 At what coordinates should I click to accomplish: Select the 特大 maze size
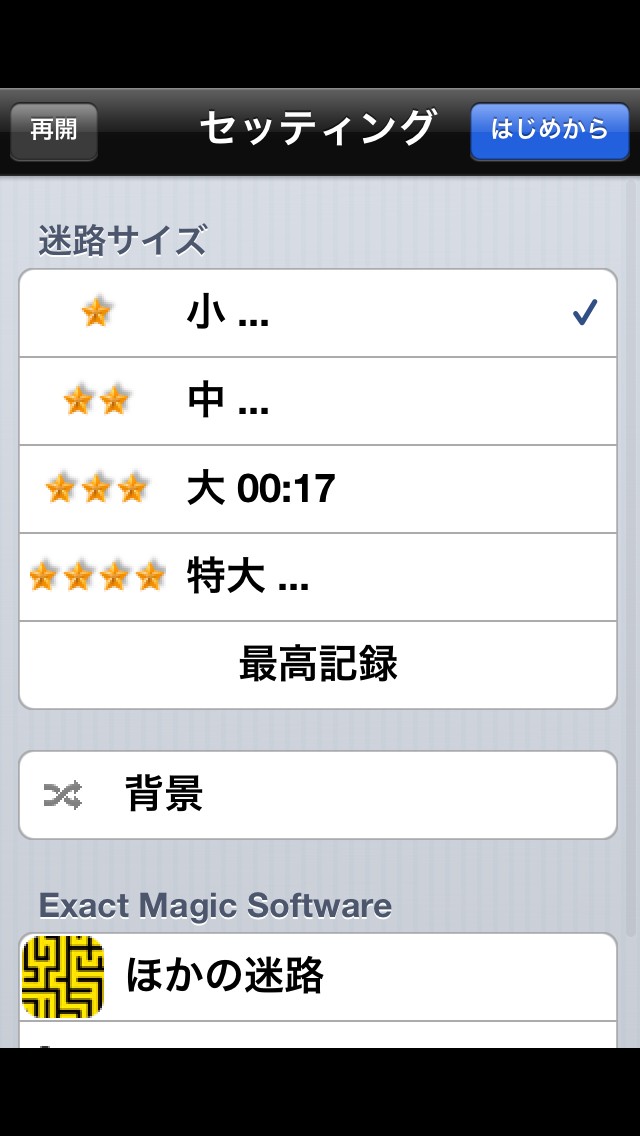click(x=318, y=577)
